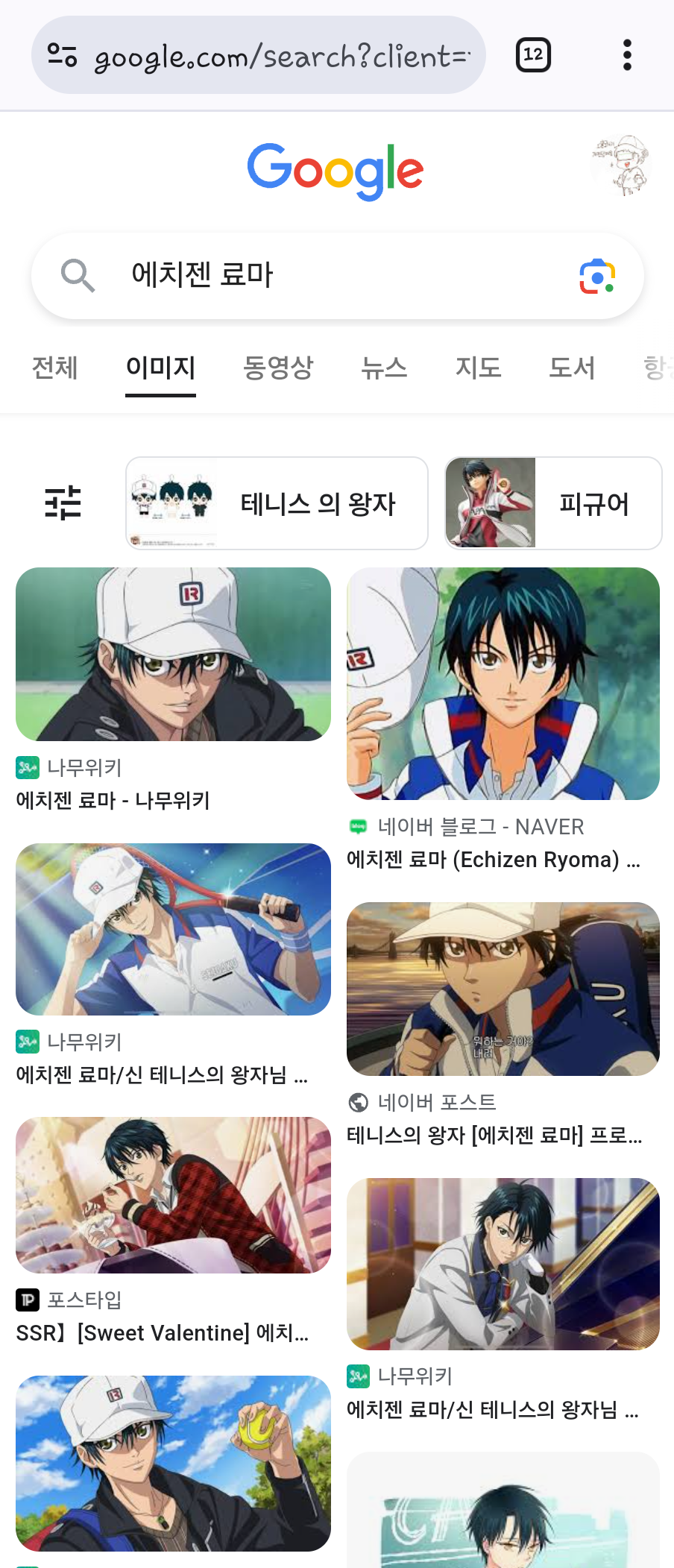Screen dimensions: 674x1568
Task: Switch to the 전체 tab
Action: pos(54,368)
